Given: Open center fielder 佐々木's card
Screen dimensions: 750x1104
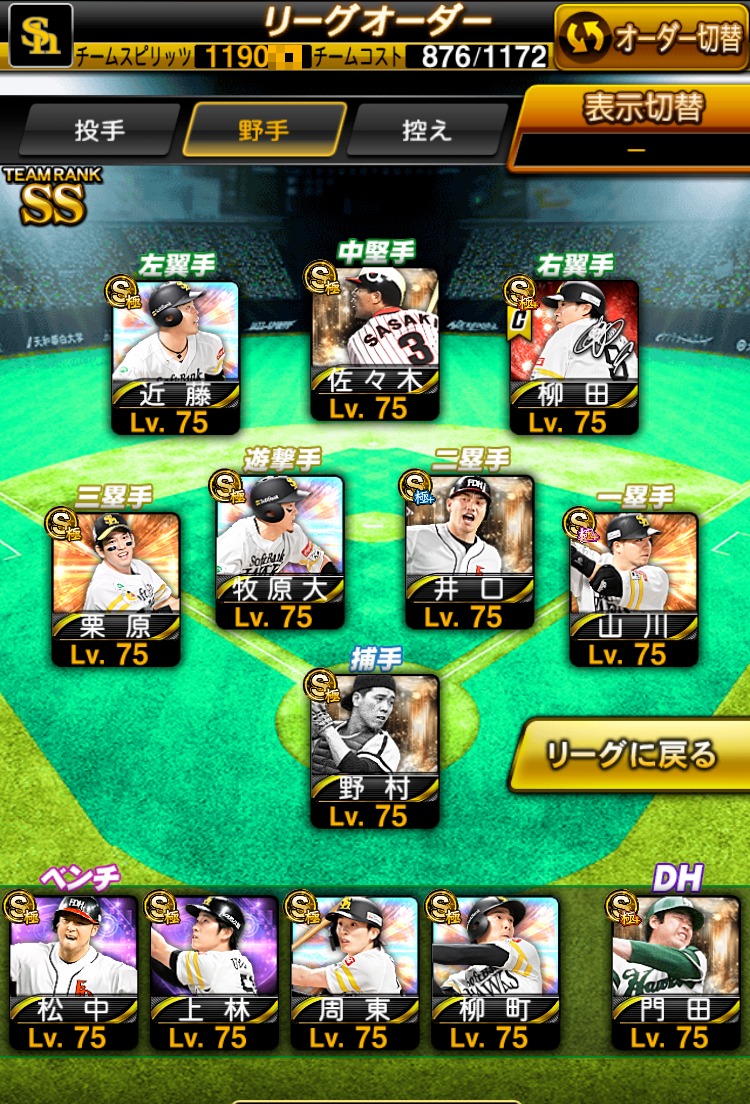Looking at the screenshot, I should point(375,342).
